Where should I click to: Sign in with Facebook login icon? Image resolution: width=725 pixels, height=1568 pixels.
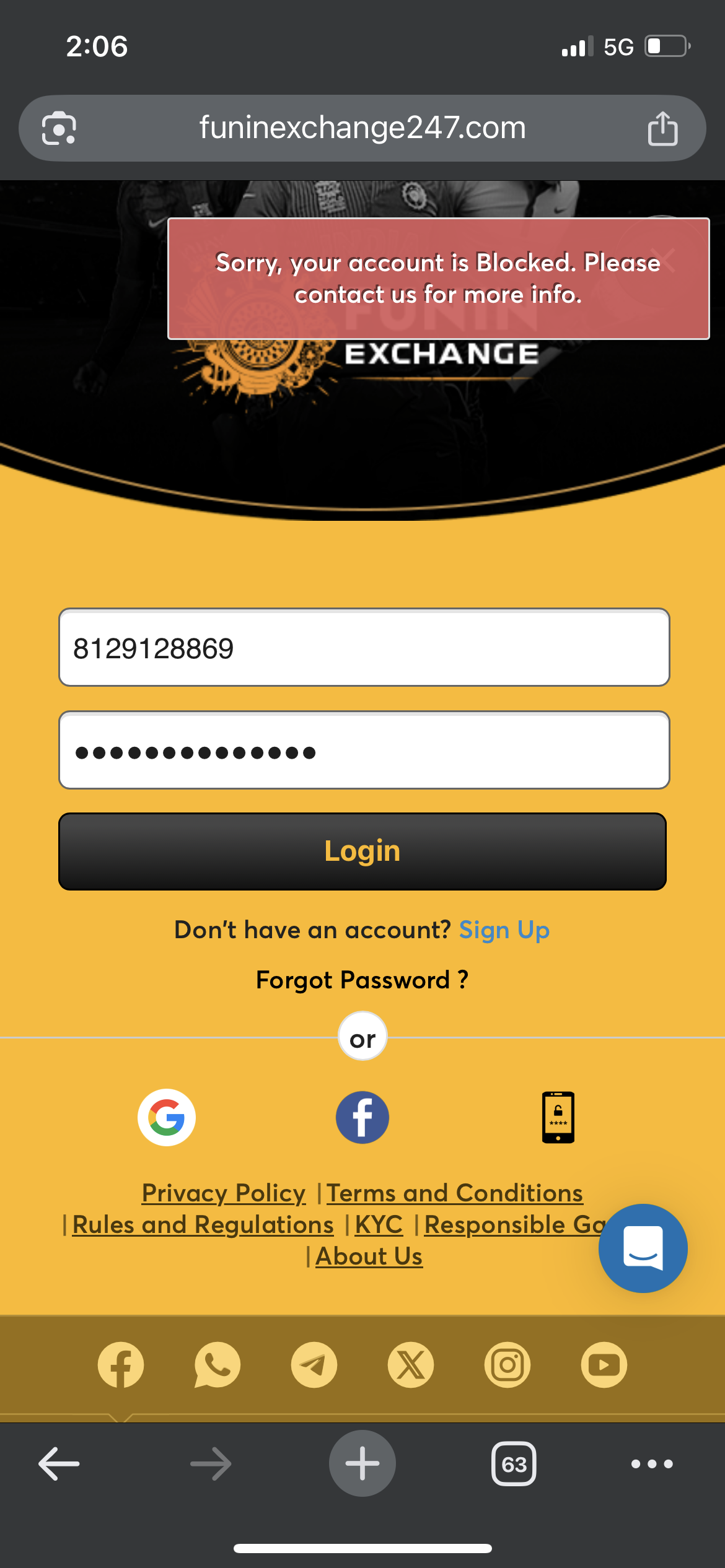click(x=362, y=1117)
